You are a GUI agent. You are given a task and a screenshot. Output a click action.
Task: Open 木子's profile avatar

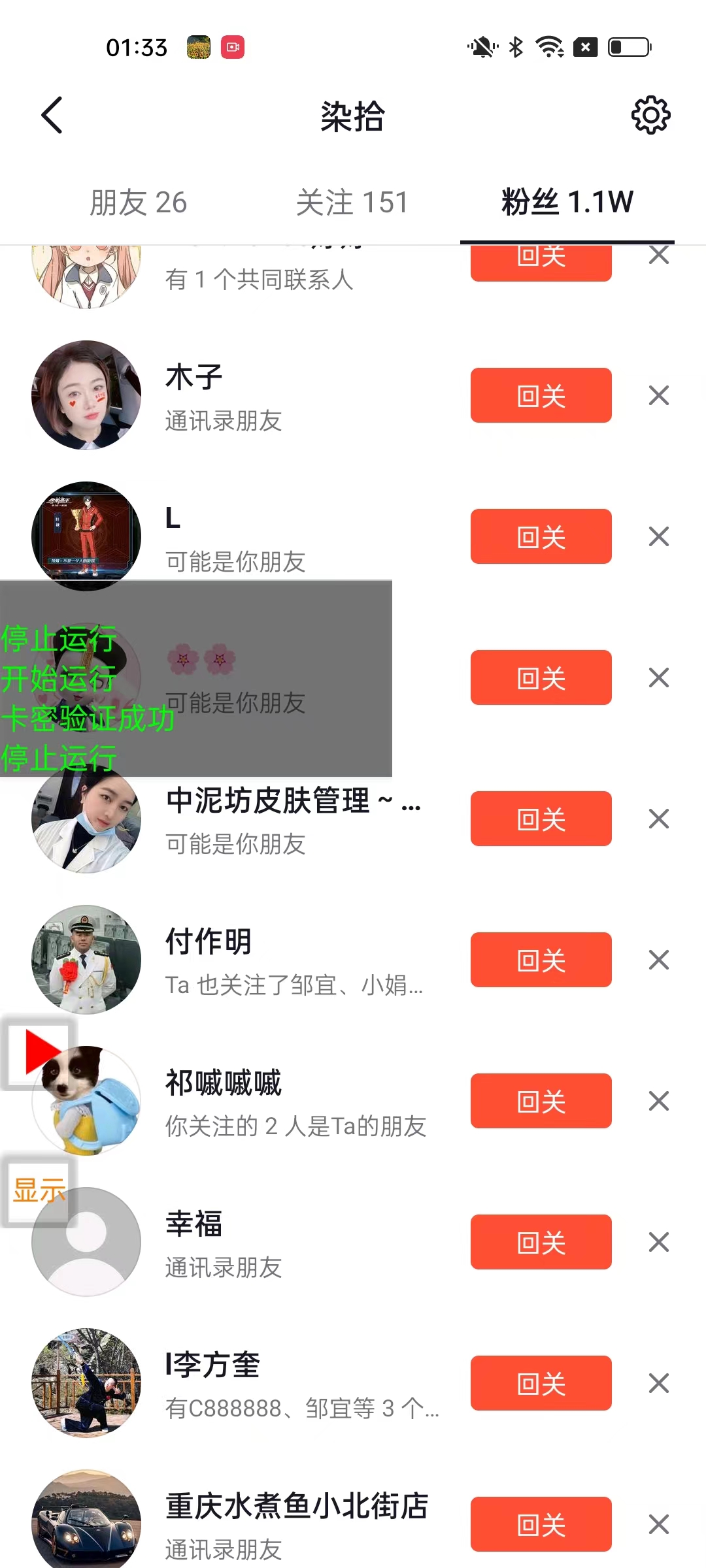[x=86, y=395]
